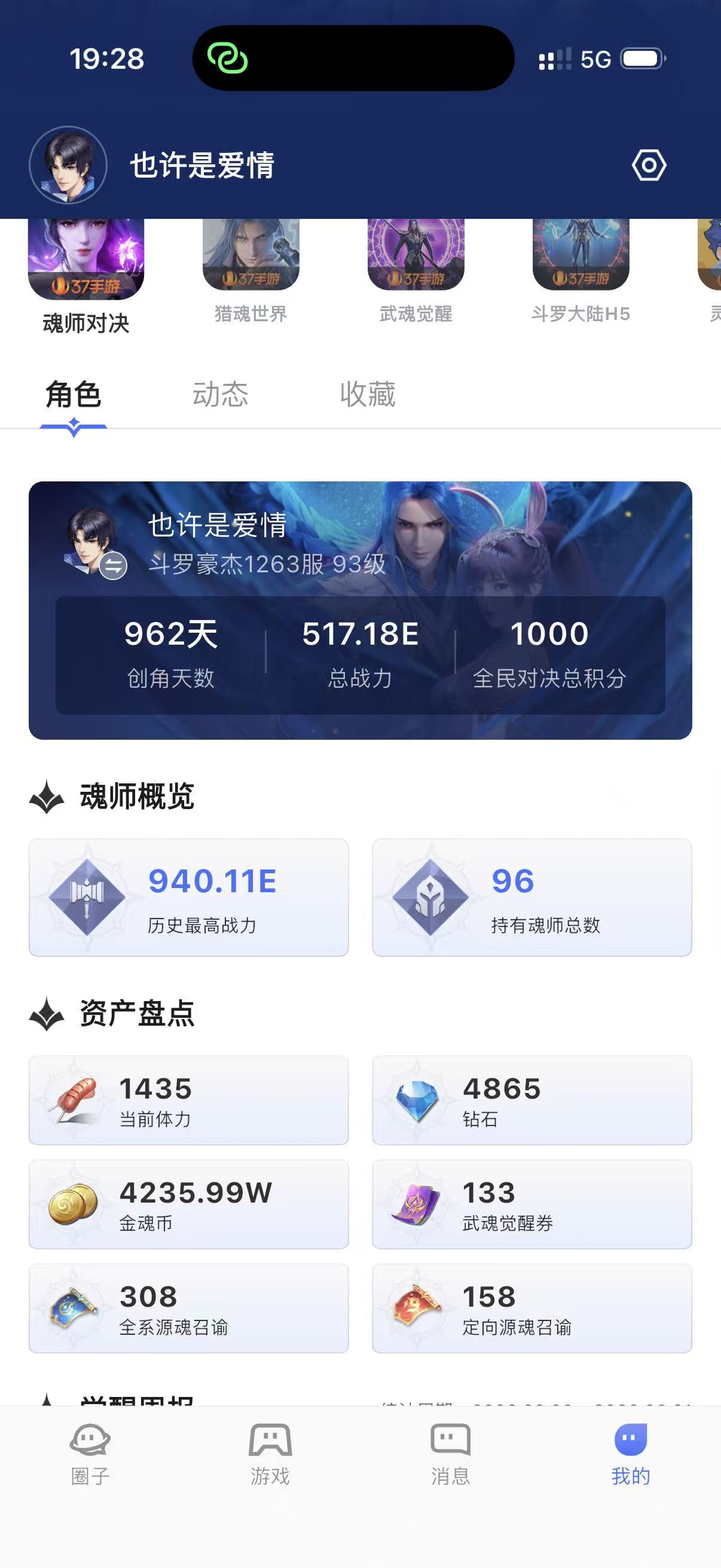Select the 魂师对决 game
Viewport: 721px width, 1568px height.
point(85,274)
